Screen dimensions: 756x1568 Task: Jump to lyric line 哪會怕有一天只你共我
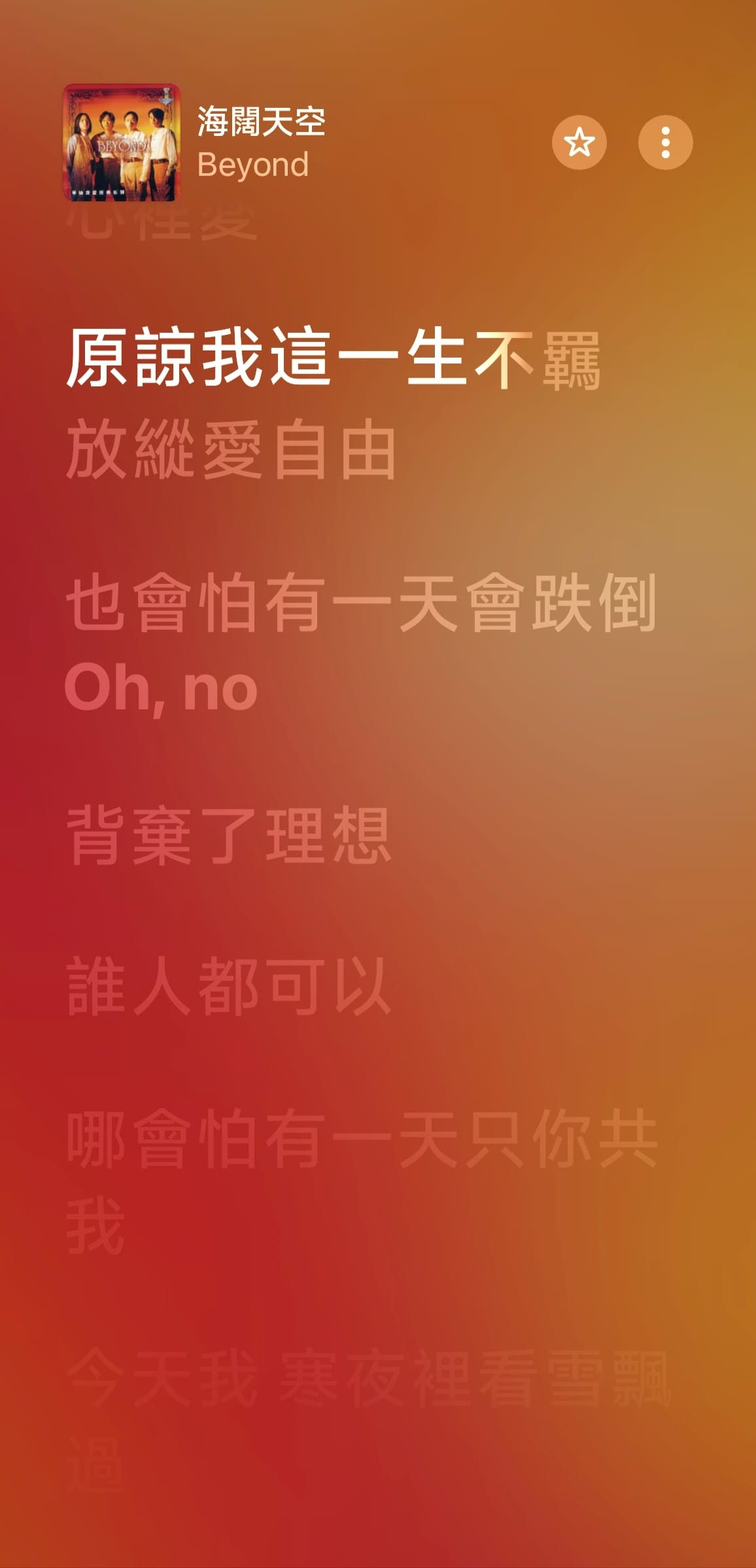[x=361, y=1139]
